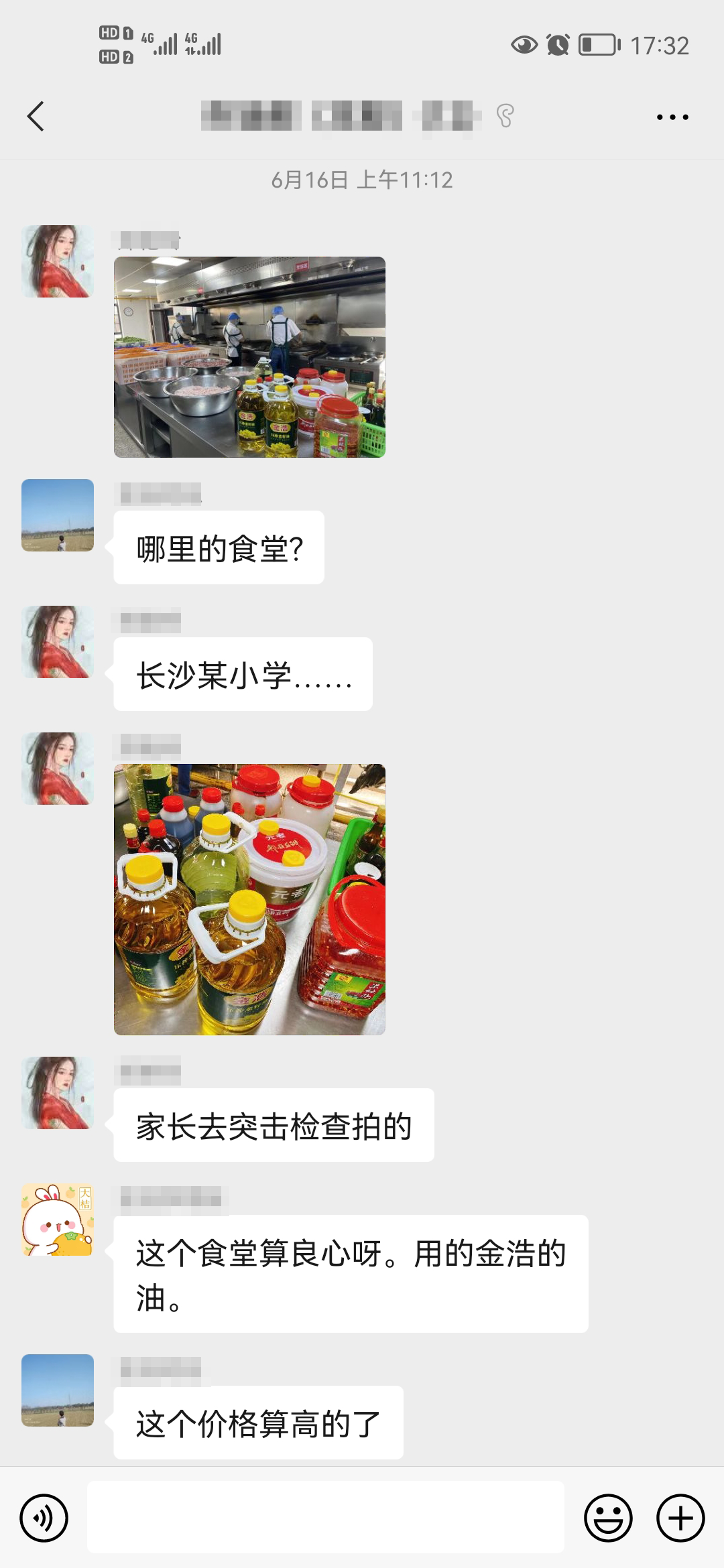The image size is (724, 1568).
Task: Open the plus attachment menu
Action: (x=680, y=1518)
